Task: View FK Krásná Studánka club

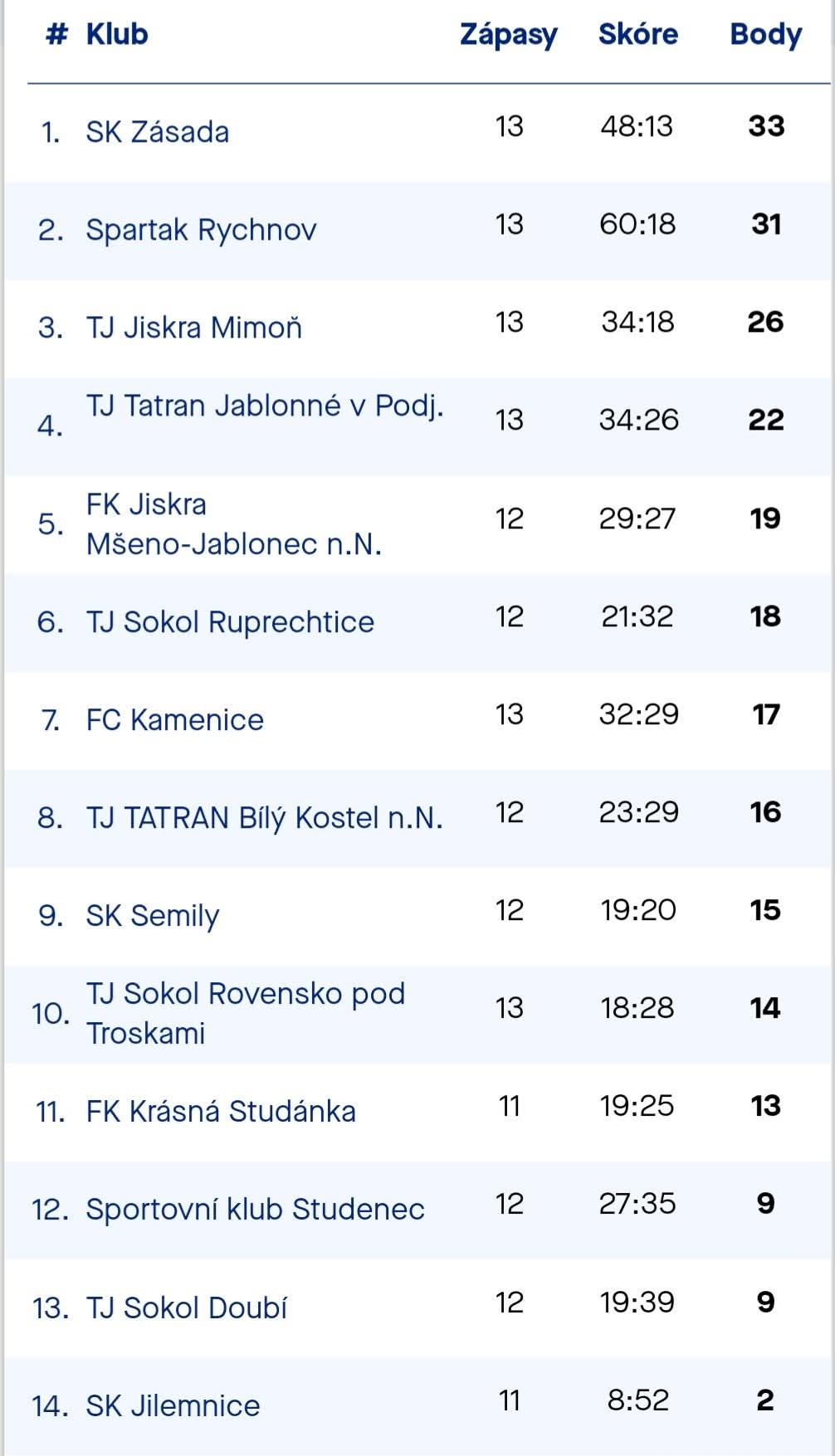Action: [x=221, y=1112]
